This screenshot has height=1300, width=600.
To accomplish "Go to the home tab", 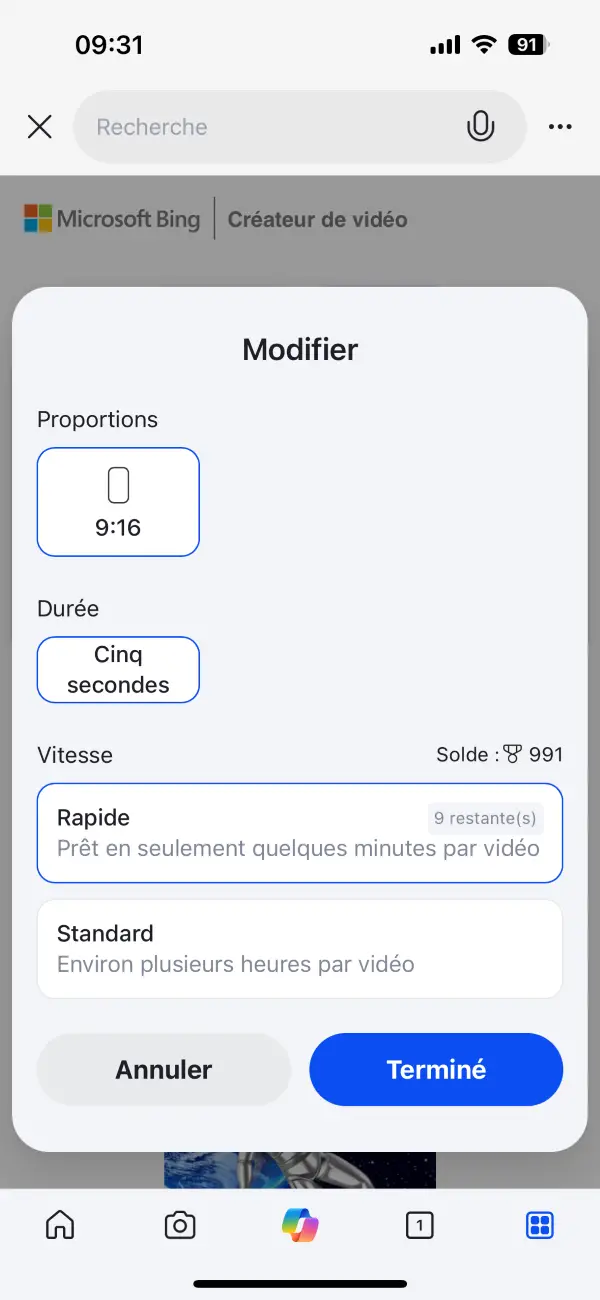I will [x=60, y=1225].
